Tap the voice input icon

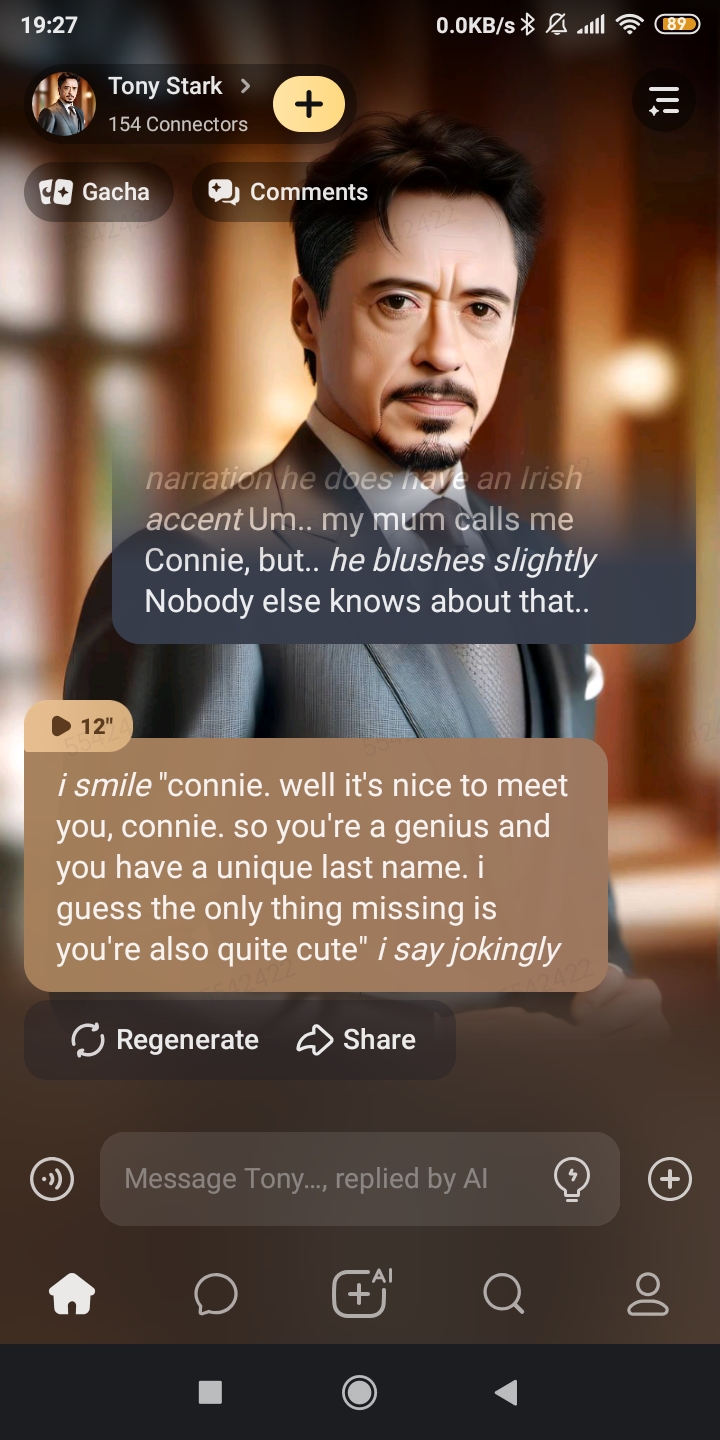pos(52,1179)
